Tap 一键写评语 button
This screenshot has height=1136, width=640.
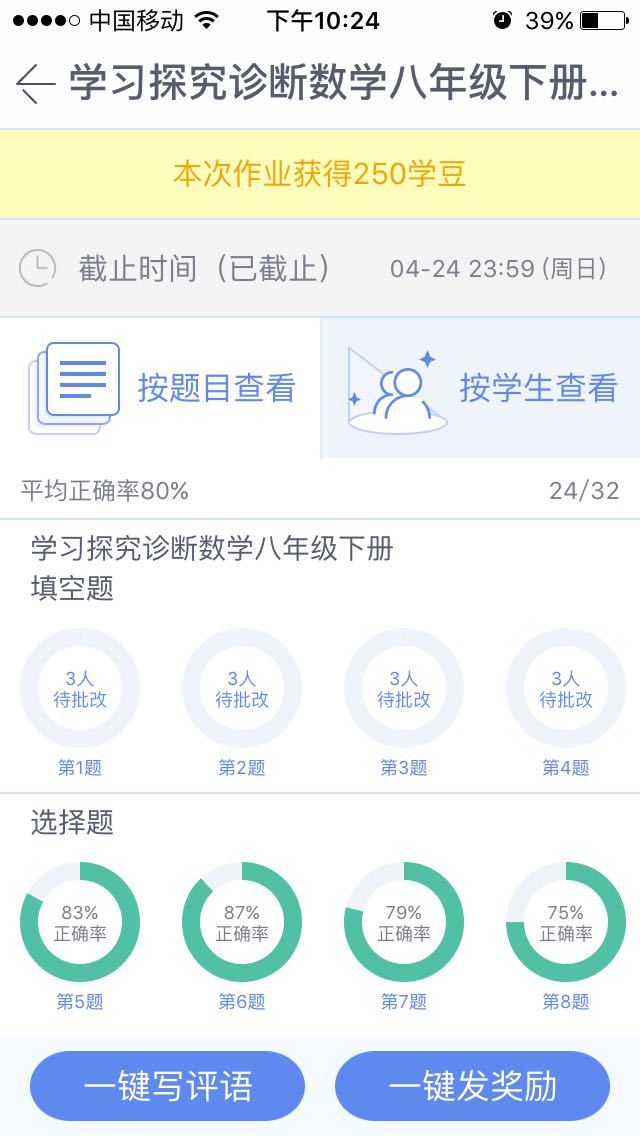167,1086
